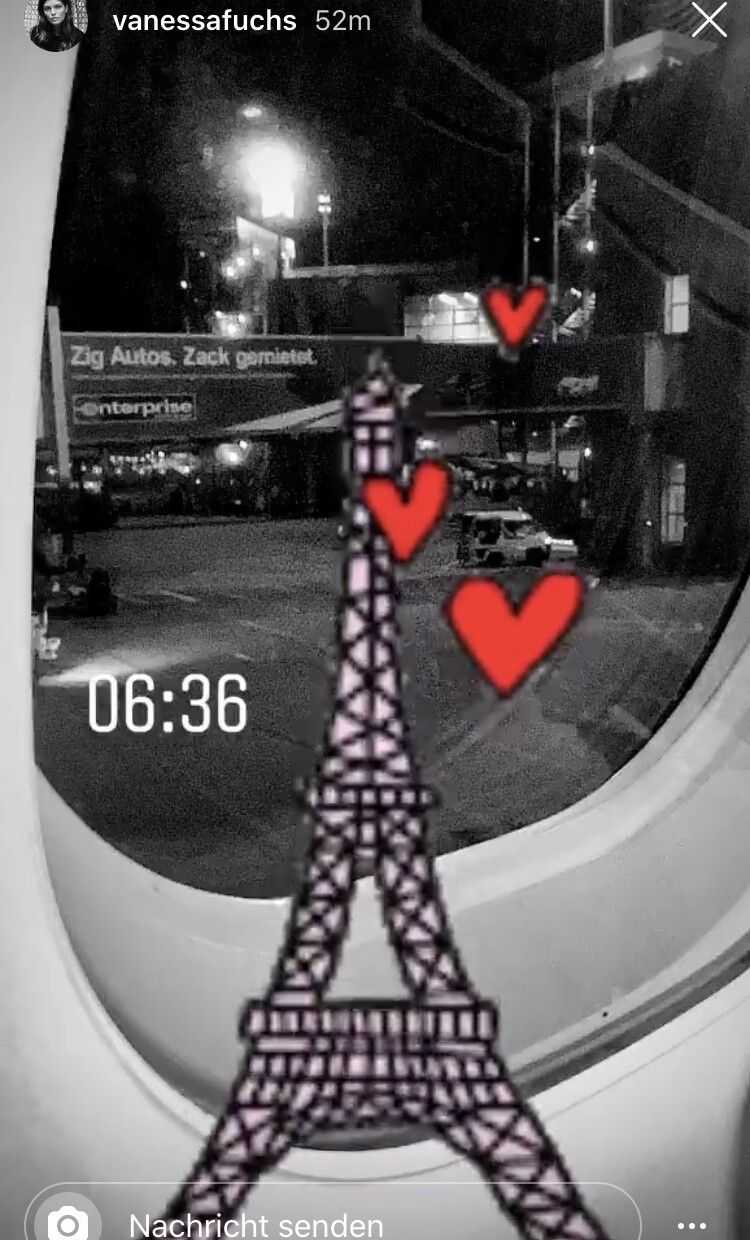The width and height of the screenshot is (750, 1240).
Task: Tap vanessafuchs profile picture avatar
Action: tap(57, 22)
